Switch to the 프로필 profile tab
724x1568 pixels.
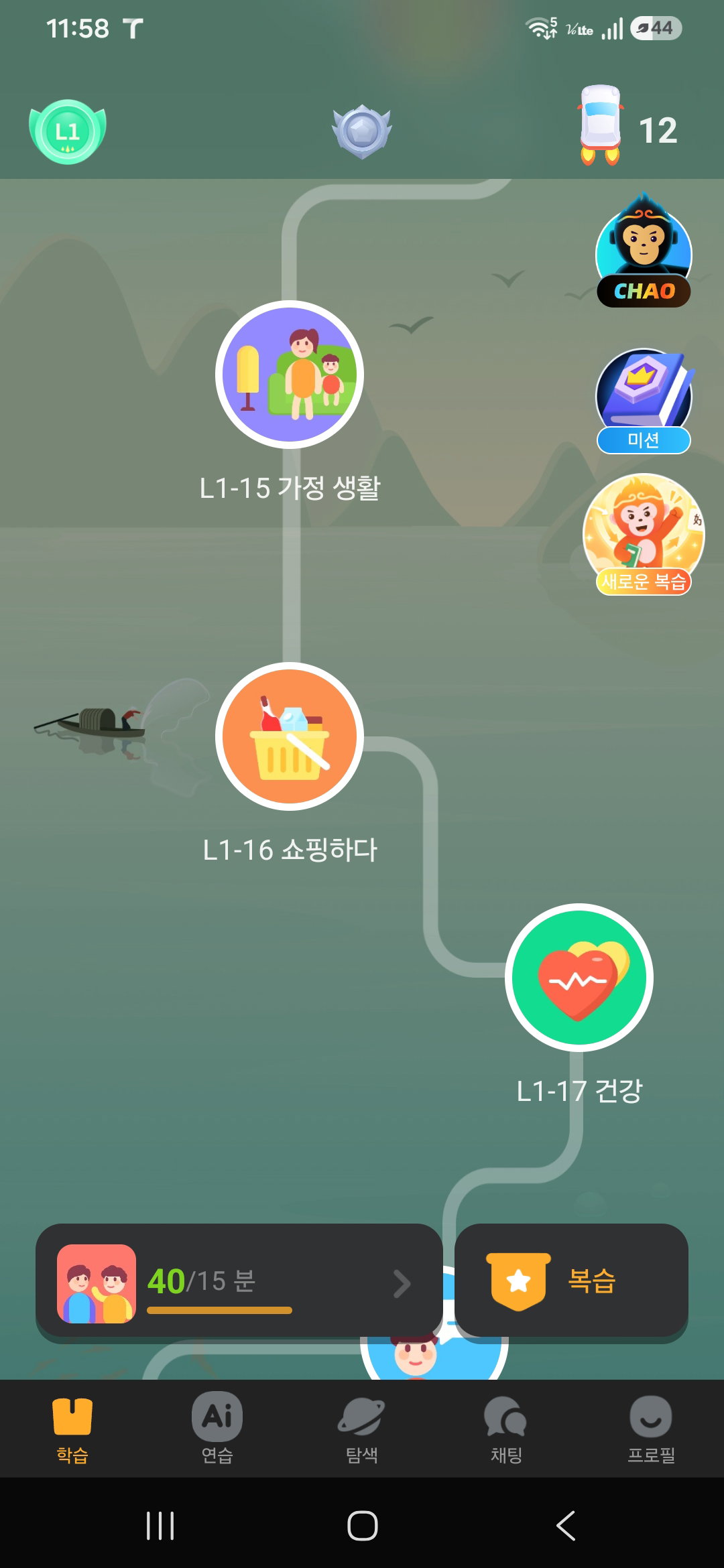point(651,1429)
